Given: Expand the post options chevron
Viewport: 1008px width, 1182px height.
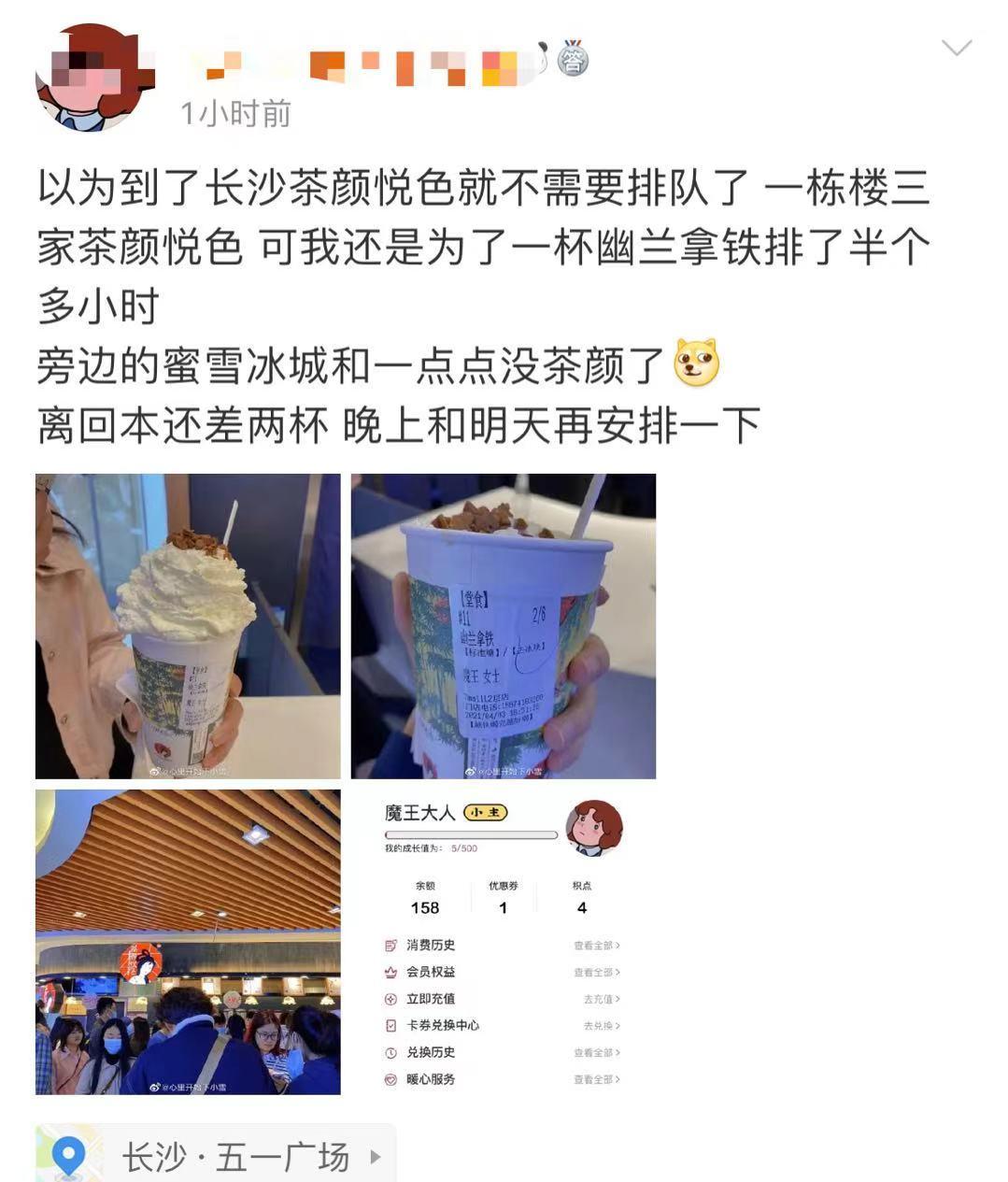Looking at the screenshot, I should click(x=957, y=49).
